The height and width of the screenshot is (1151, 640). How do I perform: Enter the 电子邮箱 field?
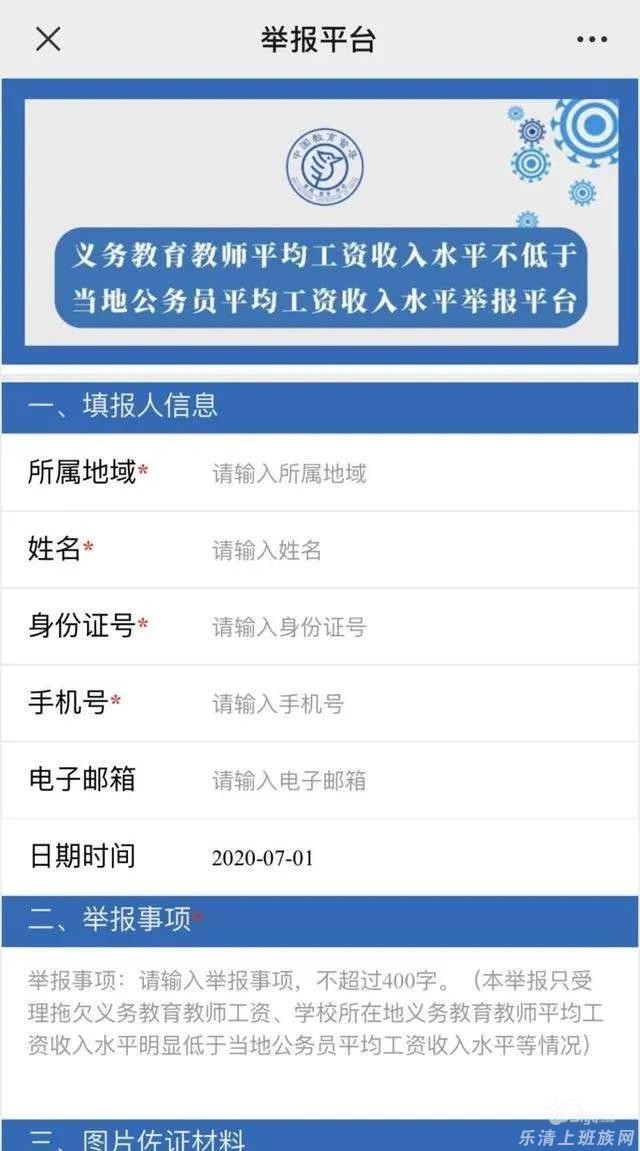coord(400,781)
